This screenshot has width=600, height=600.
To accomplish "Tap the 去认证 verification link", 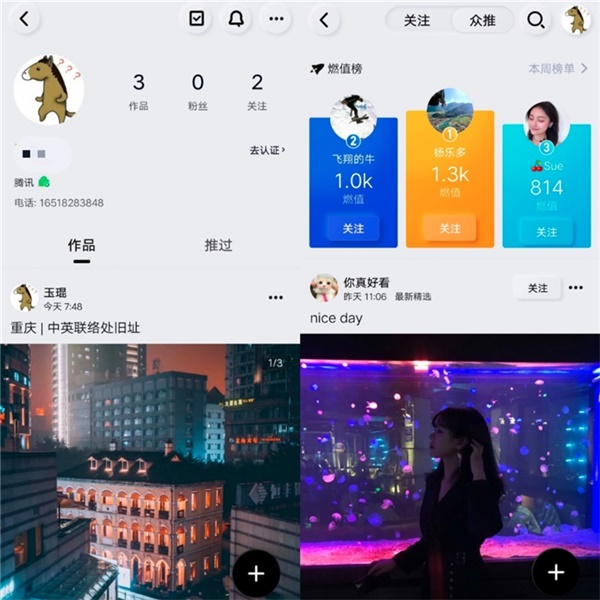I will tap(267, 150).
